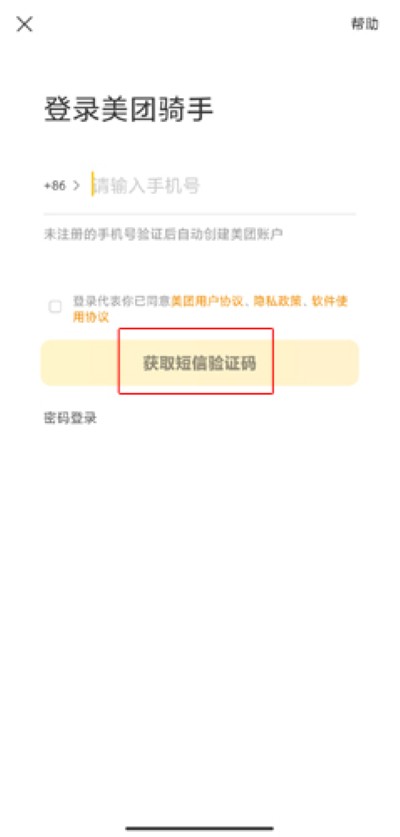Image resolution: width=400 pixels, height=837 pixels.
Task: Check the agreement consent checkbox
Action: [55, 307]
